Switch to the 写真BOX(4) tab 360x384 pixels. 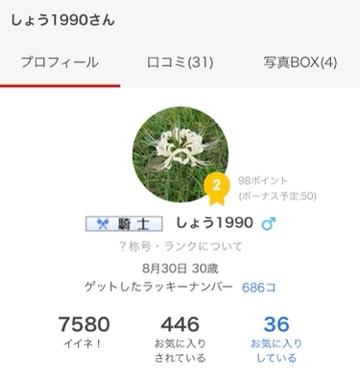click(300, 63)
